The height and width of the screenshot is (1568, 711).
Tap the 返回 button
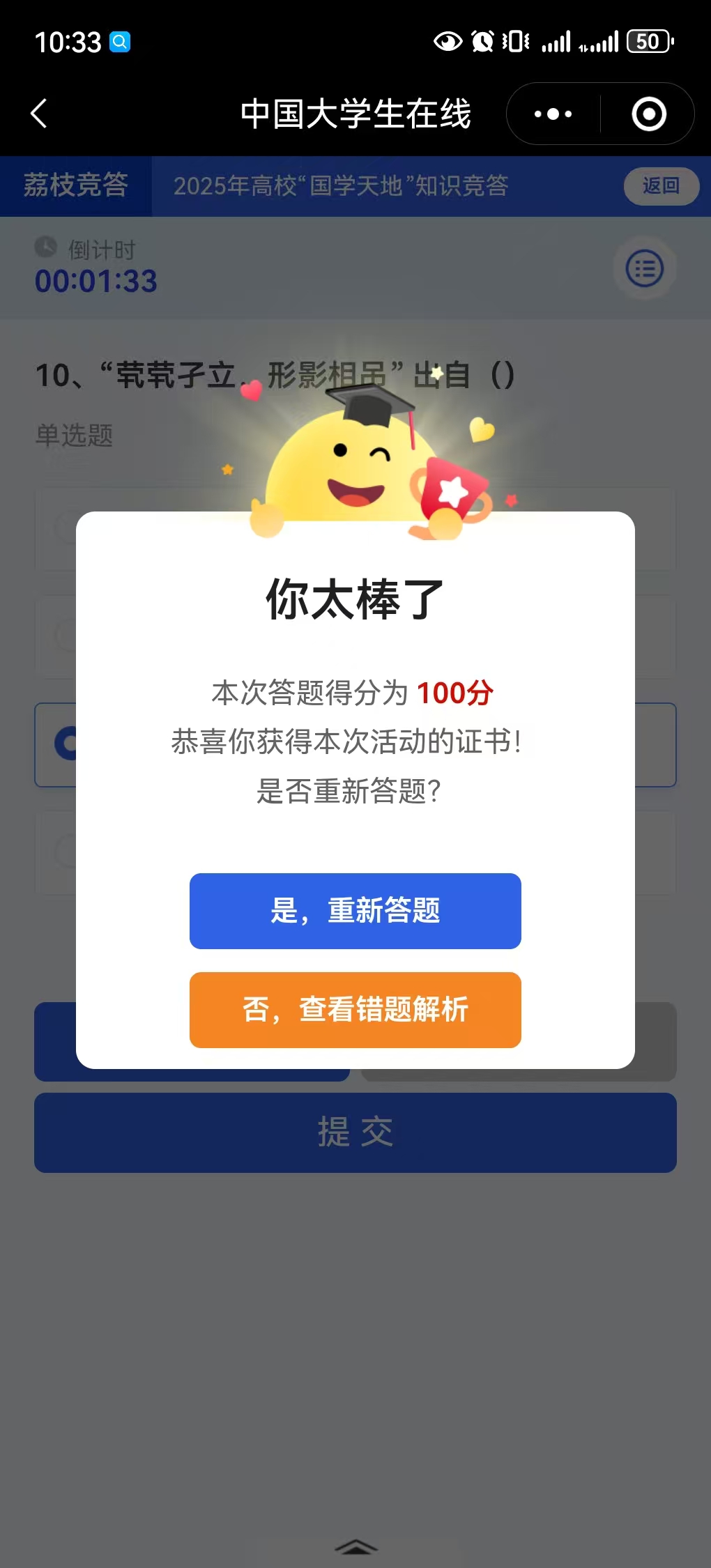661,186
